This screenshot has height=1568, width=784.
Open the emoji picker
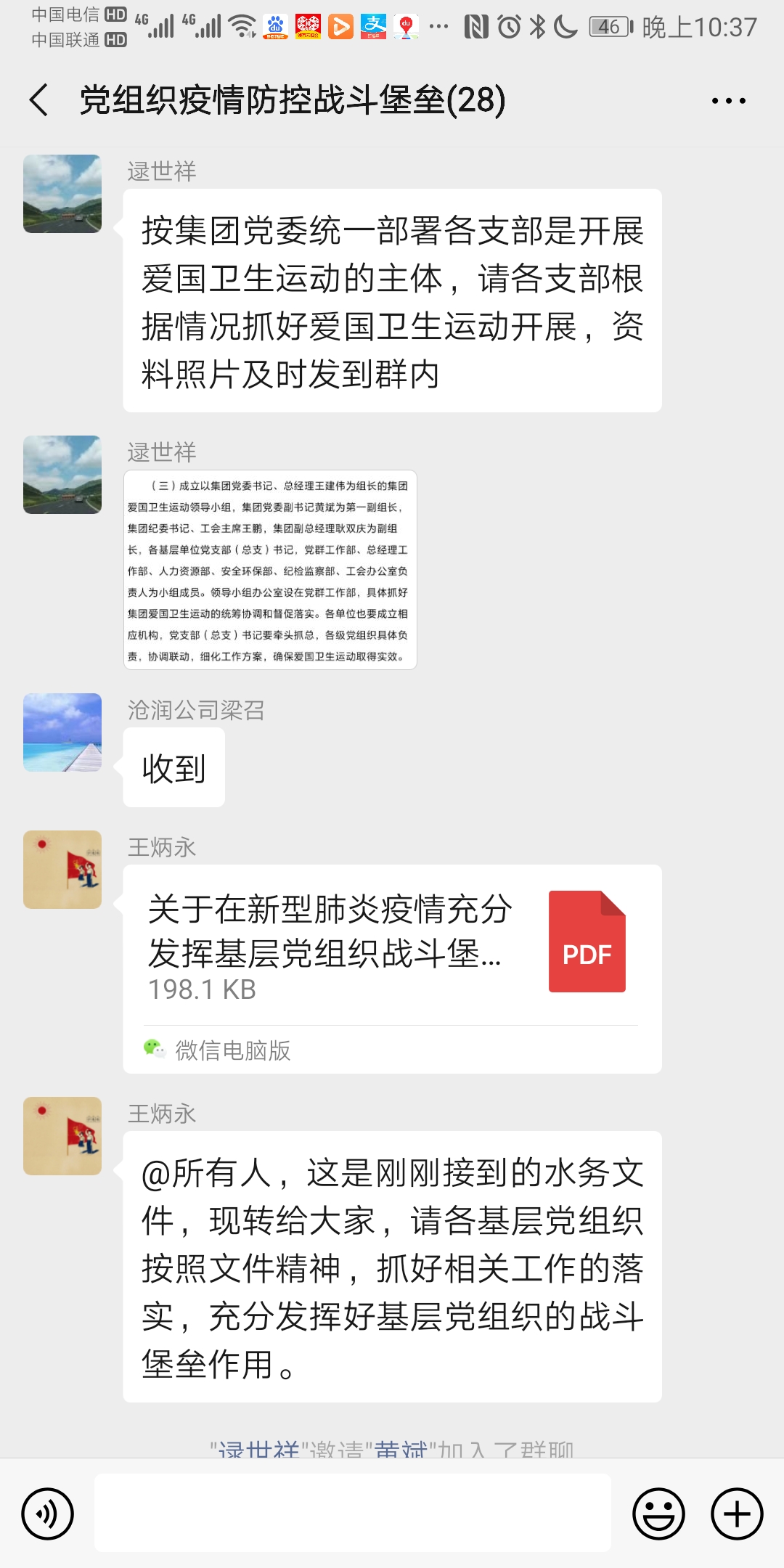(x=658, y=1514)
